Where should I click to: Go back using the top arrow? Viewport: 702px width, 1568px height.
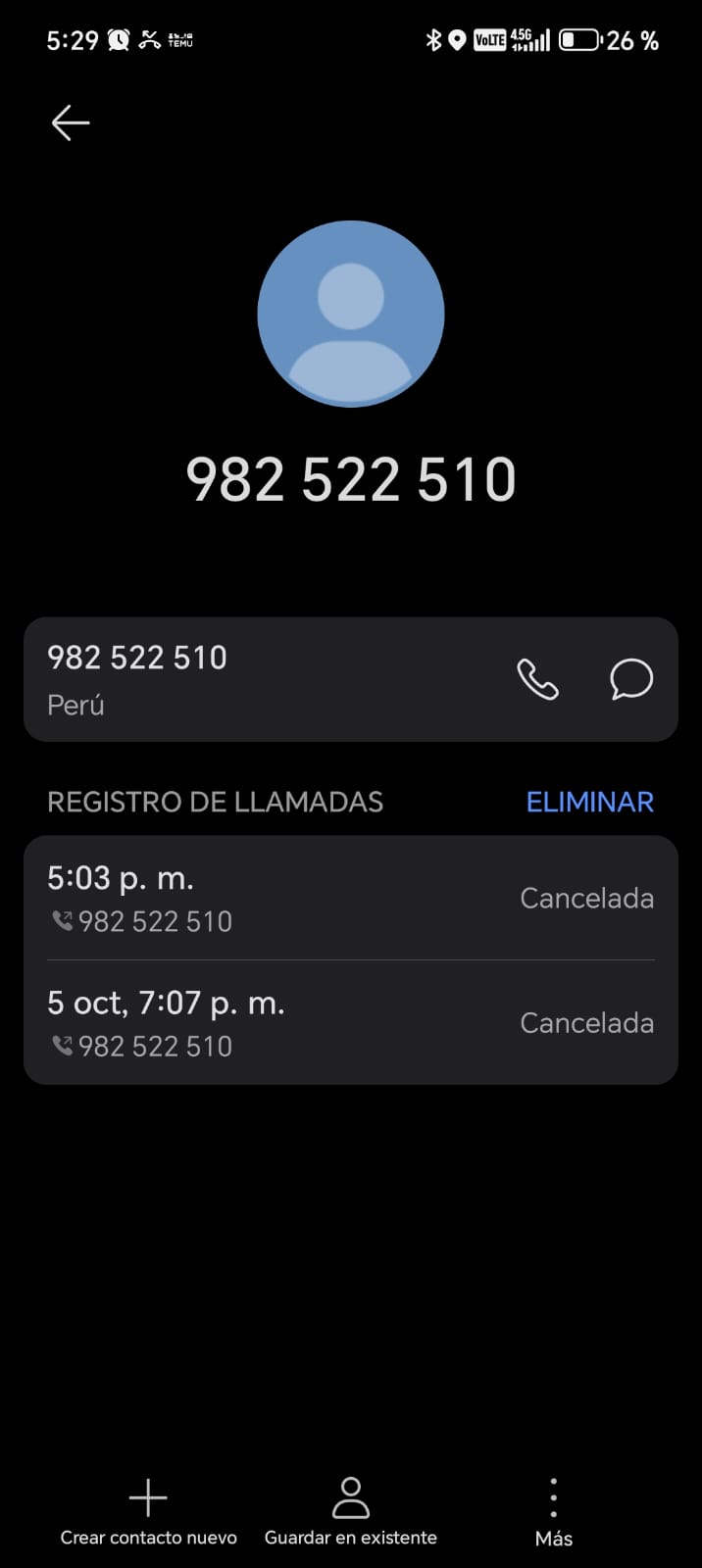71,122
